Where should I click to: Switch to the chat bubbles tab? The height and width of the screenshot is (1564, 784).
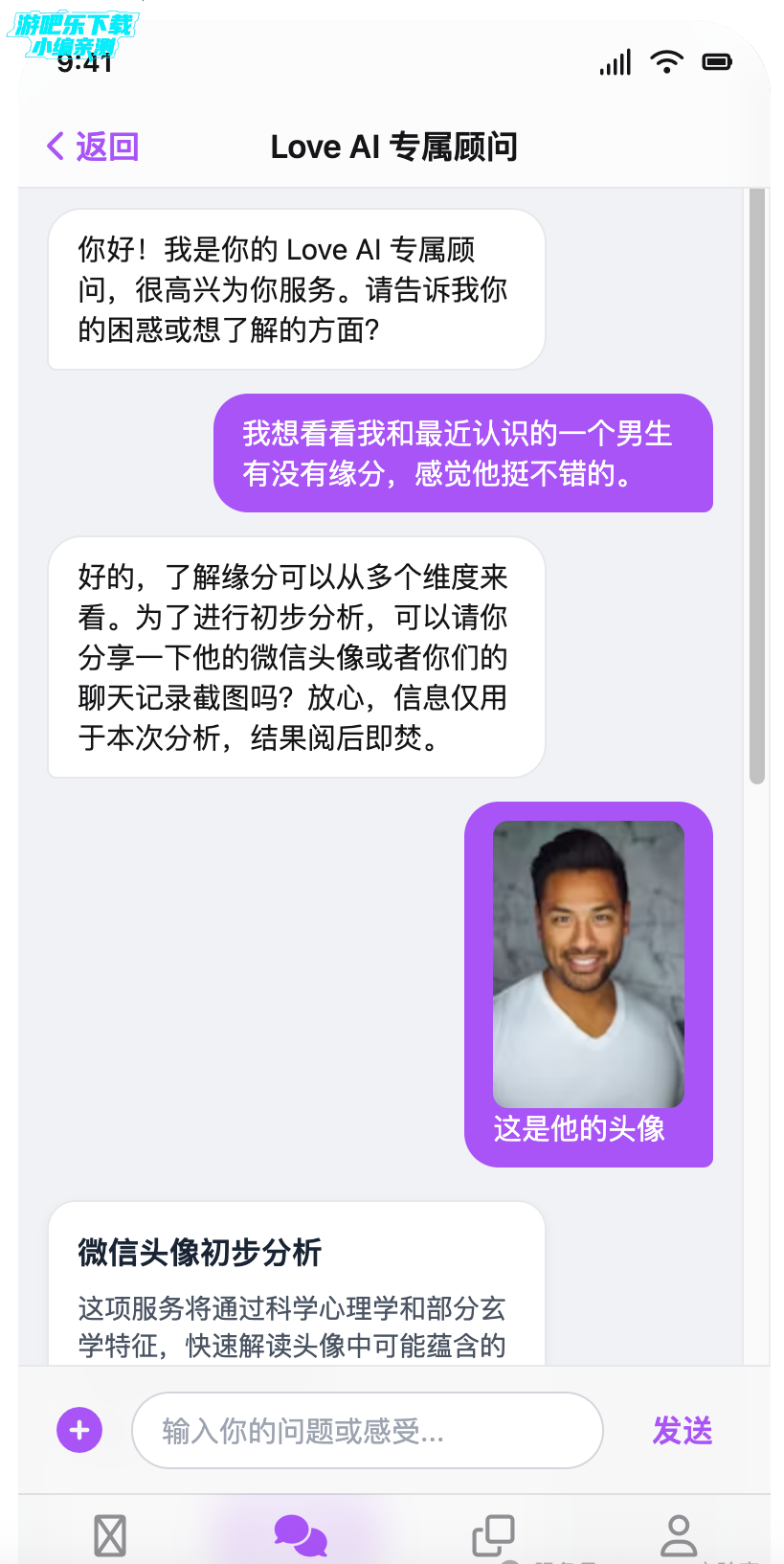click(301, 1535)
